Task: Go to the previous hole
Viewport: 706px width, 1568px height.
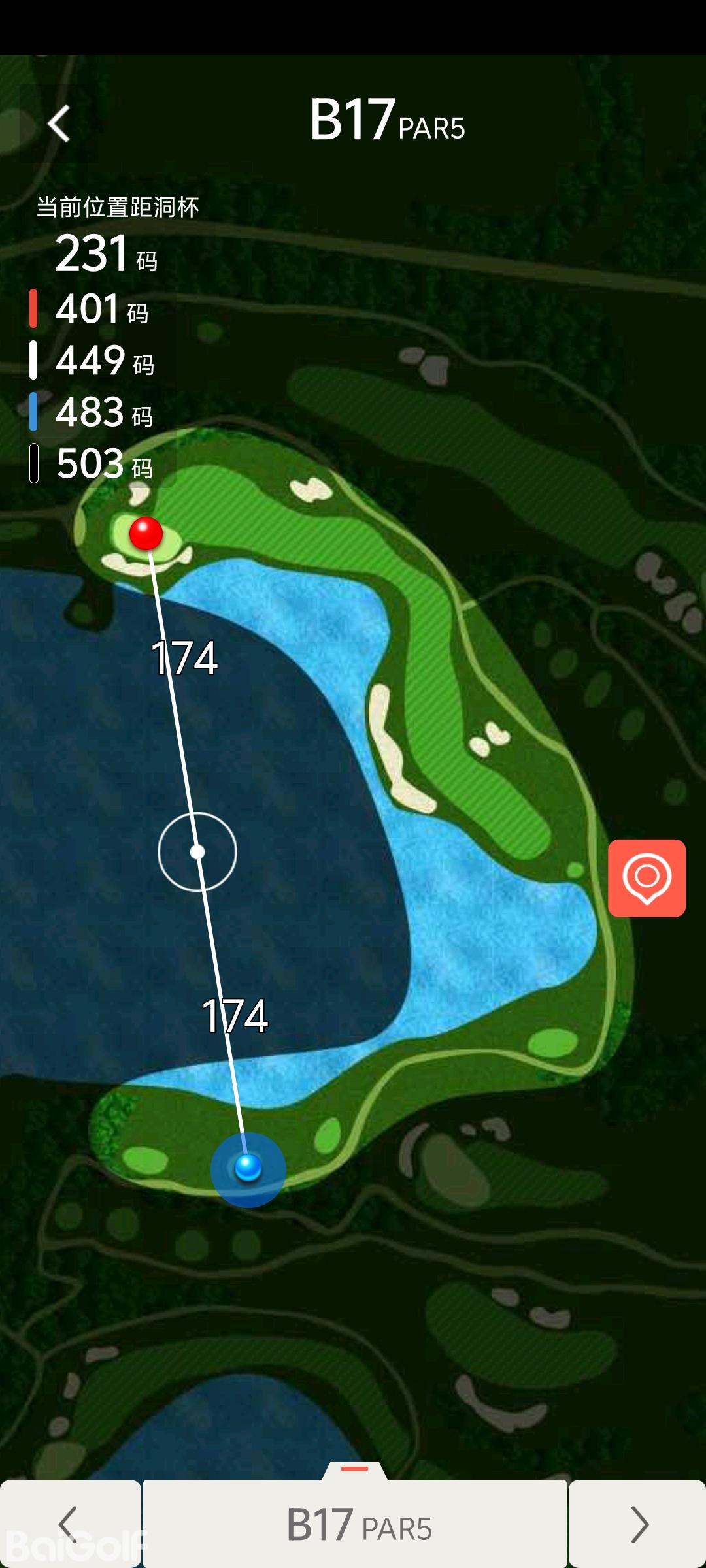Action: coord(69,1524)
